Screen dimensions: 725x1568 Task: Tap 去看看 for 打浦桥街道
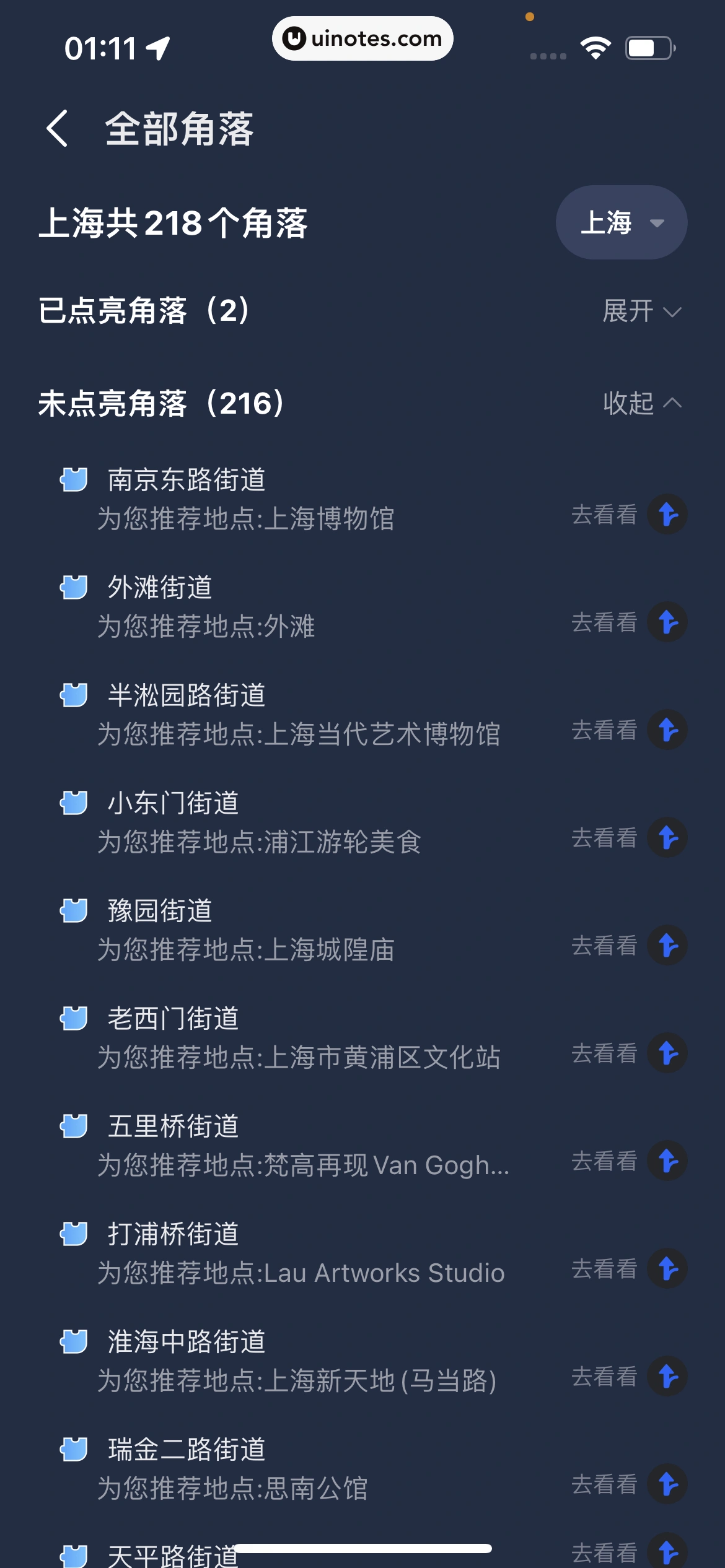click(604, 1269)
